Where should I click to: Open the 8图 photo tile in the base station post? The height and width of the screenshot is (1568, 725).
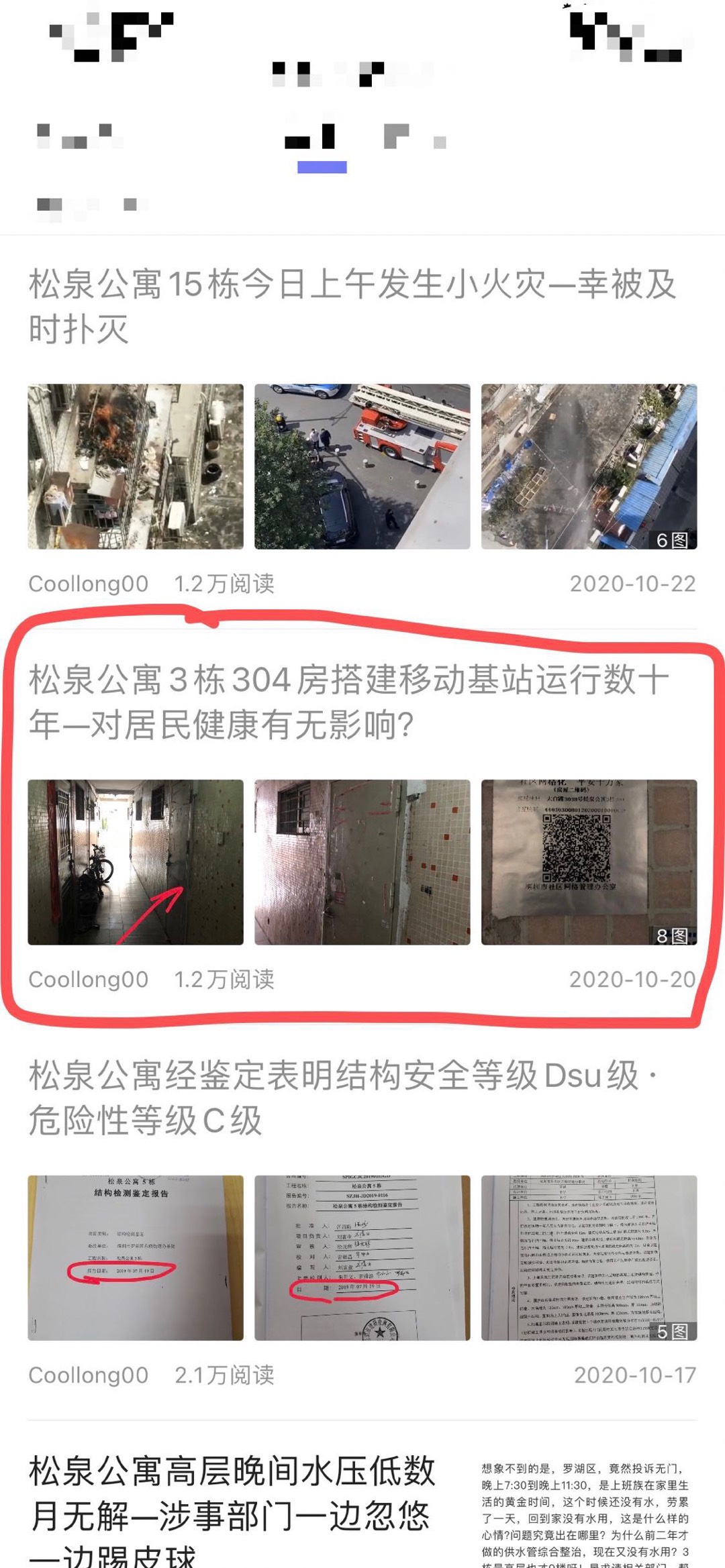[589, 862]
